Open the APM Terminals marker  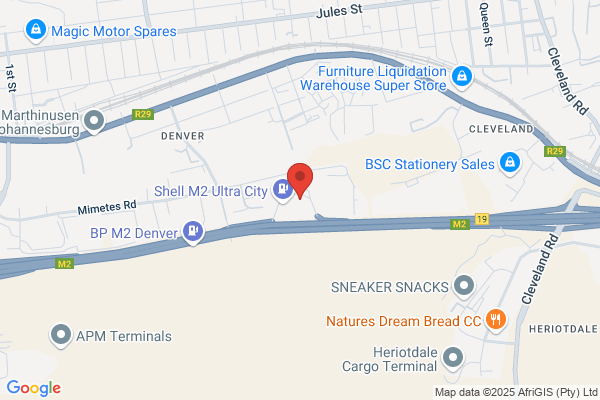(x=61, y=336)
